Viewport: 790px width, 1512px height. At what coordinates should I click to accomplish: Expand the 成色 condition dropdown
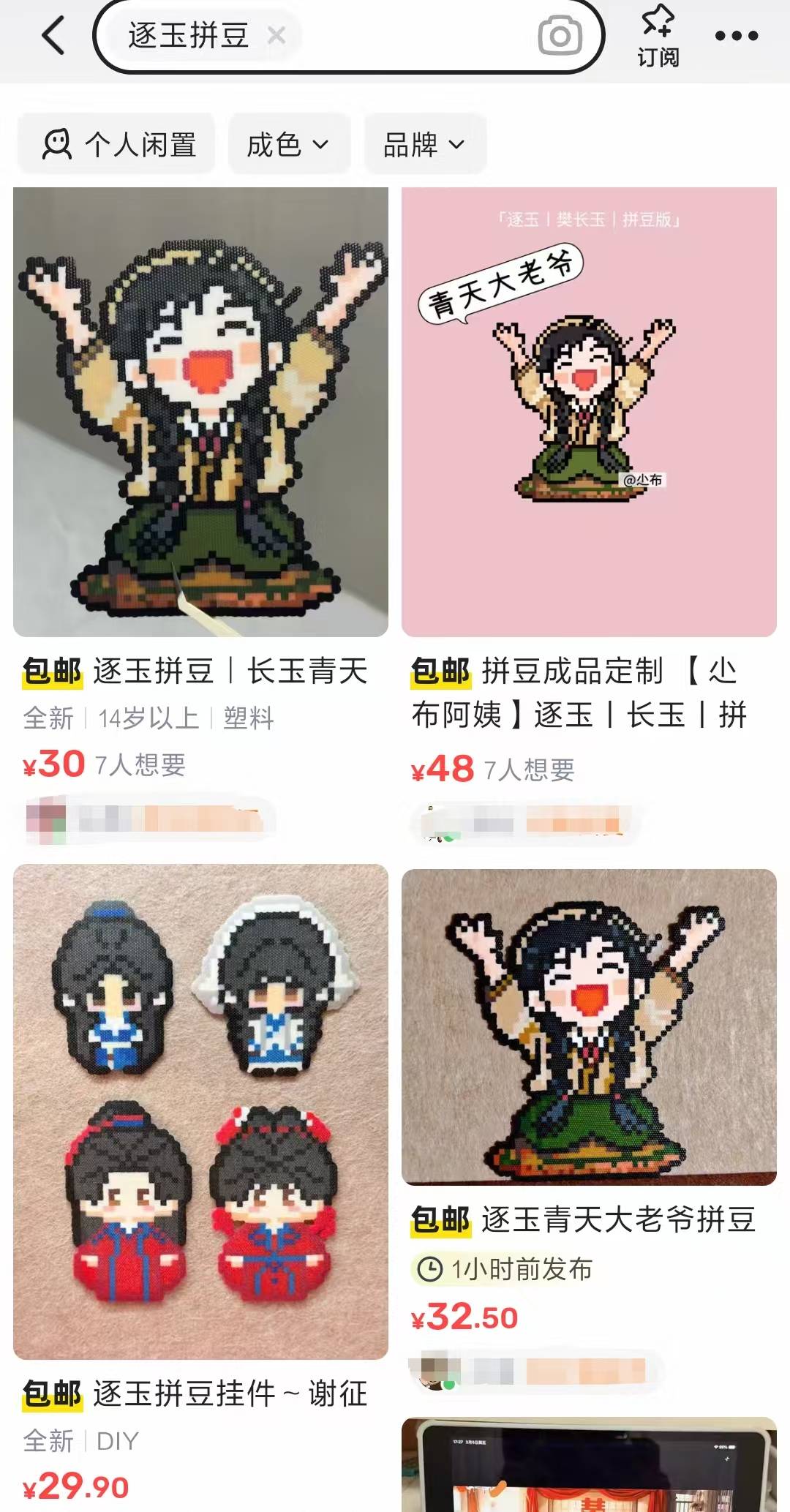click(288, 144)
